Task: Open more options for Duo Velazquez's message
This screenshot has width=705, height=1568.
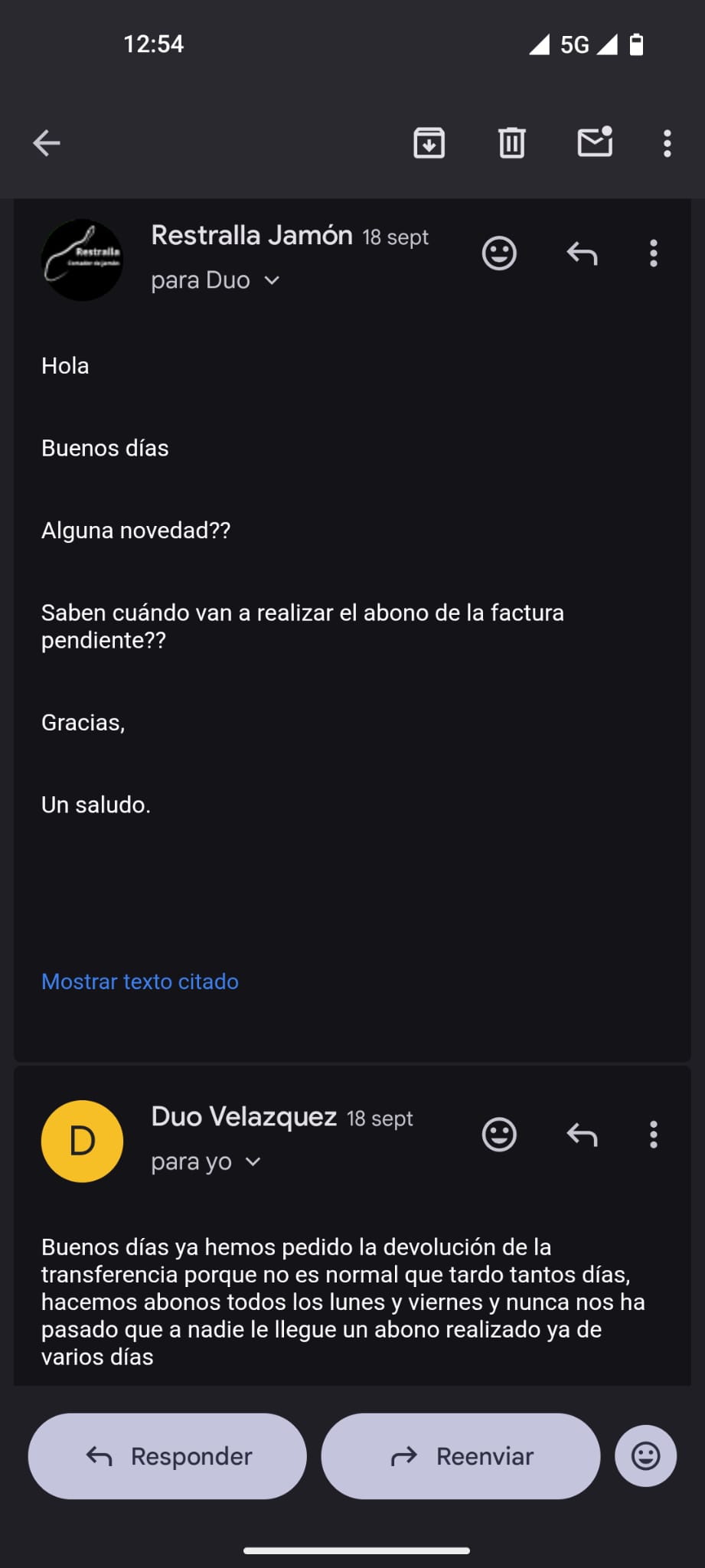Action: (654, 1135)
